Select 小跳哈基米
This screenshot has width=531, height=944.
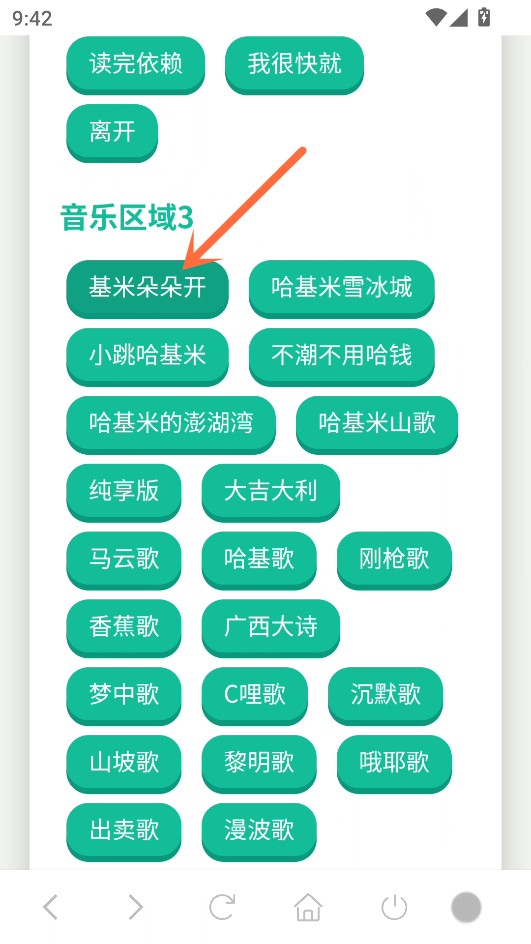(148, 356)
